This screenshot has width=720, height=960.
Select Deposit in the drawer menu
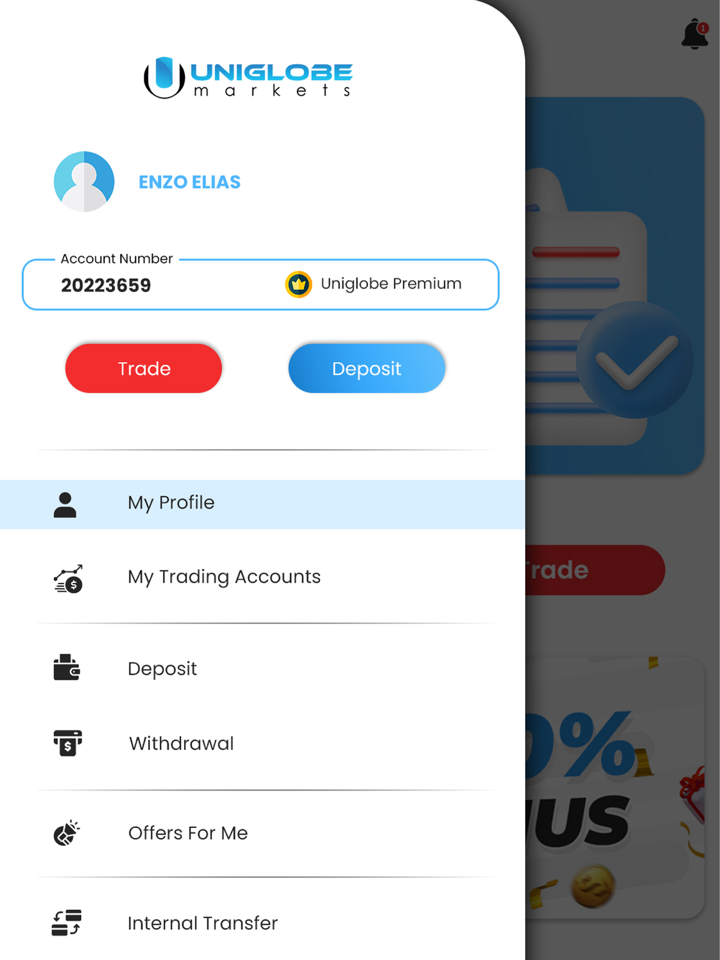click(x=162, y=669)
